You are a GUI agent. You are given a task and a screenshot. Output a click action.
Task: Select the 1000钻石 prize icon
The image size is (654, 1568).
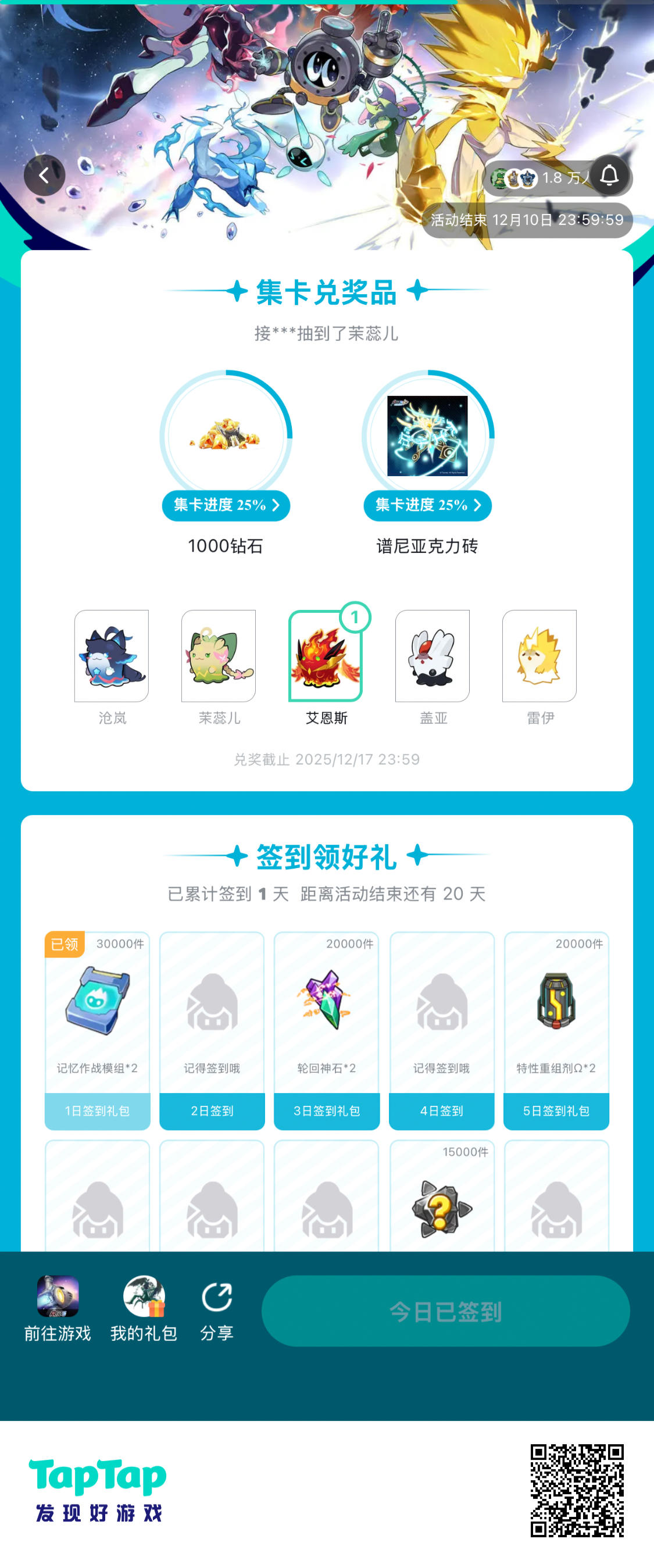point(226,440)
